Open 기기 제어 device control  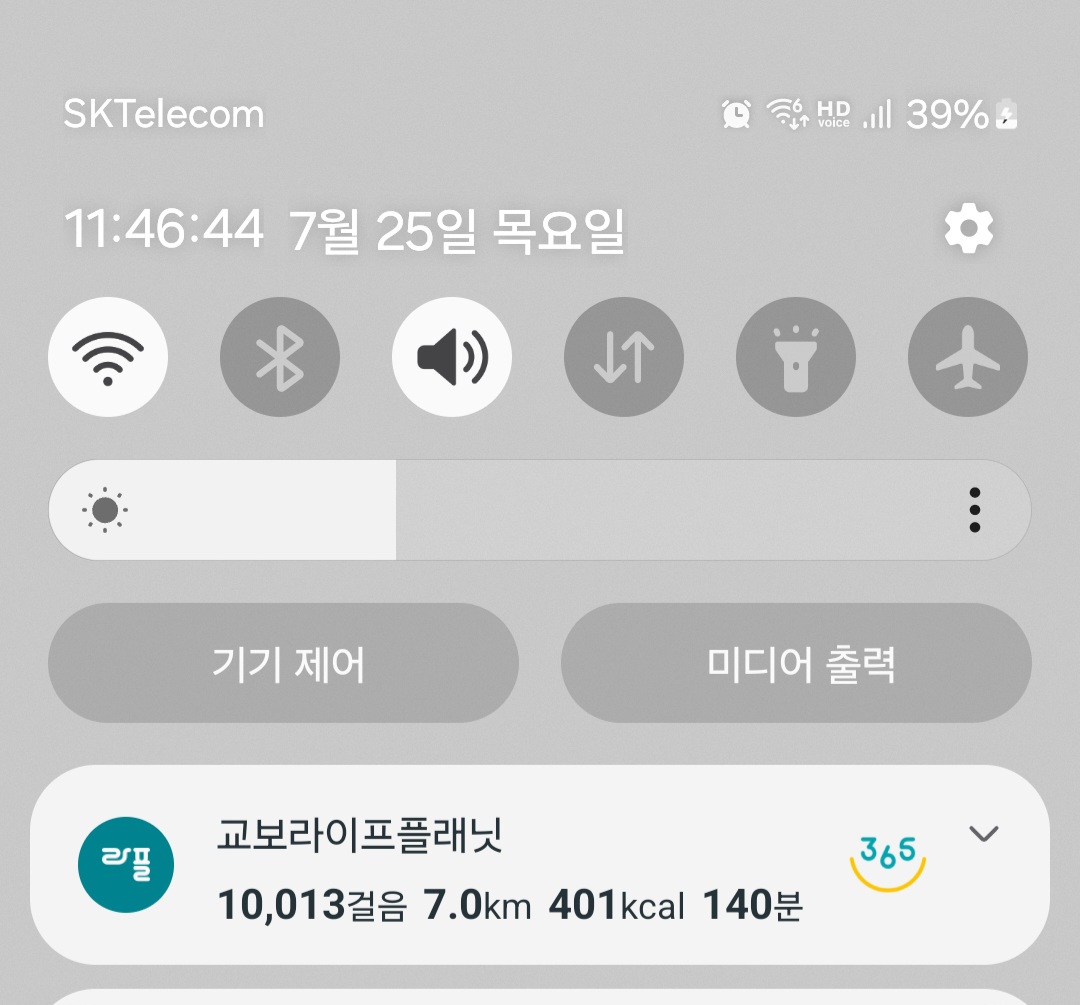point(283,663)
